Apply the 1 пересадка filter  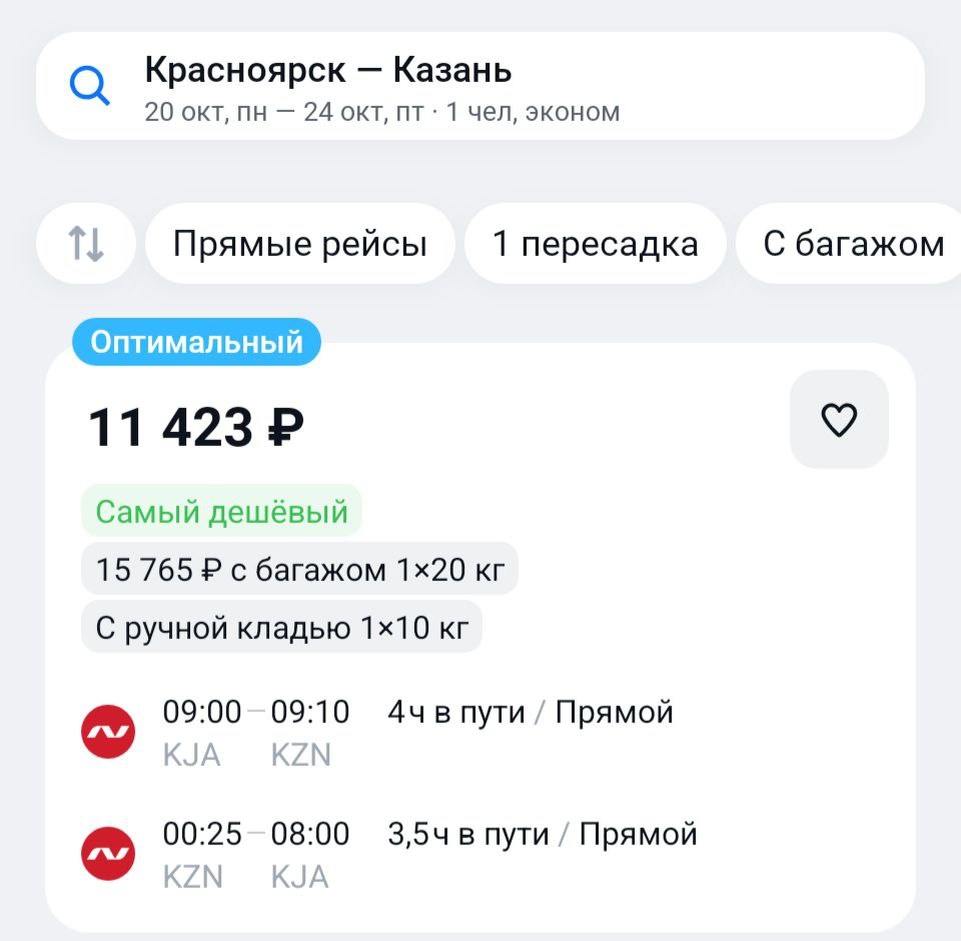pos(595,243)
